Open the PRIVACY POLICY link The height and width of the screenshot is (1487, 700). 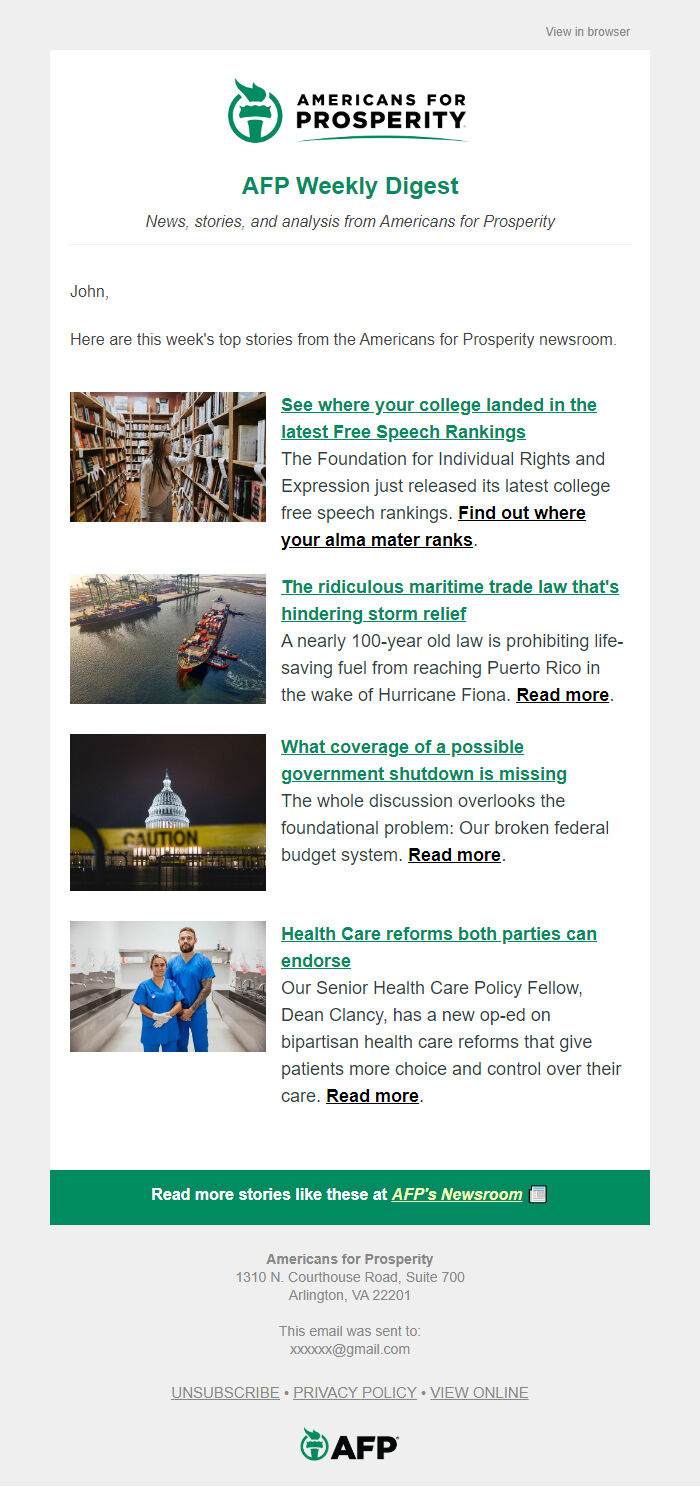pos(354,1392)
